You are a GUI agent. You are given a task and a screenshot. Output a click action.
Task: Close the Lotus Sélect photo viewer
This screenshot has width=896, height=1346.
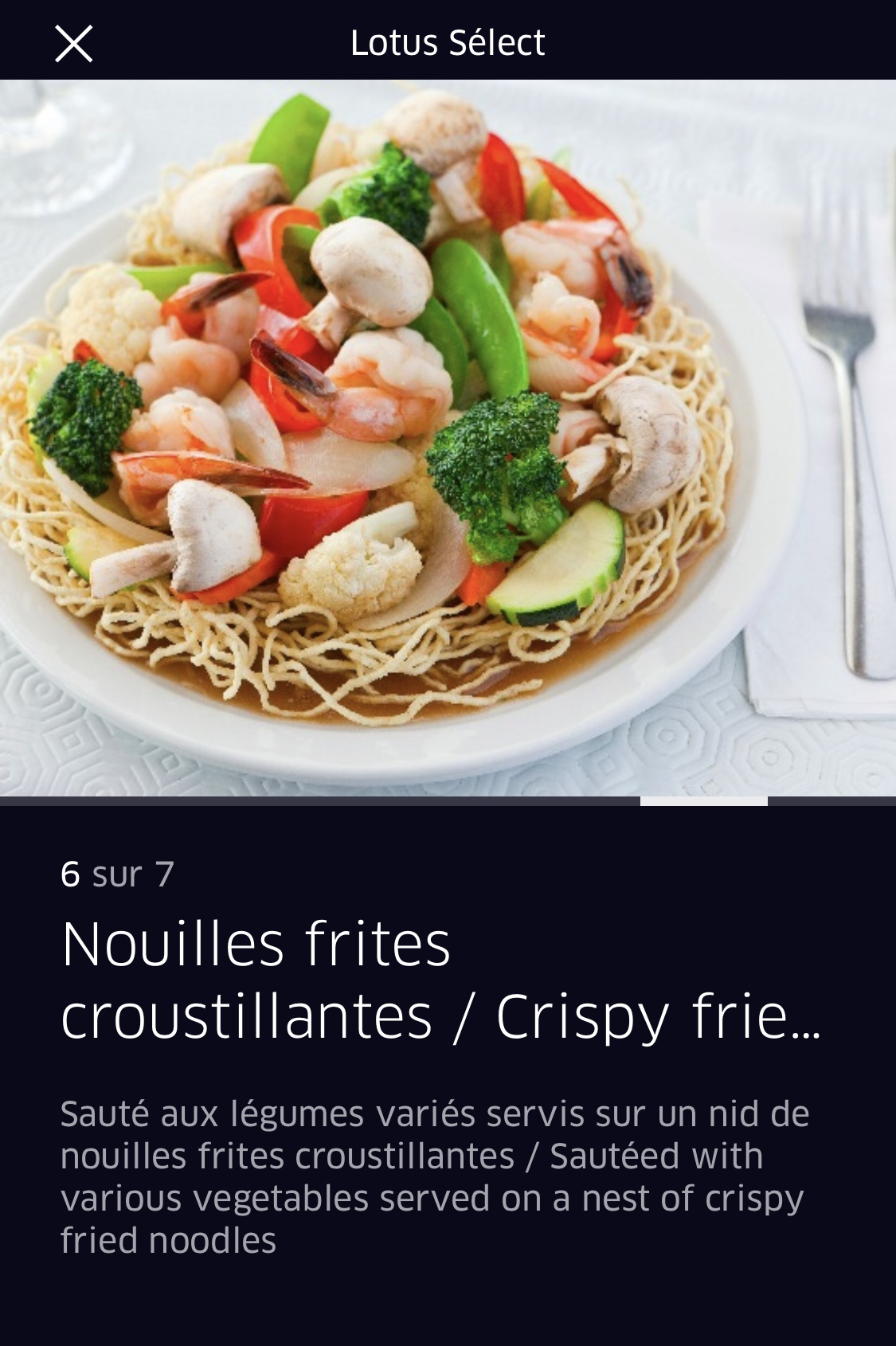click(x=74, y=43)
